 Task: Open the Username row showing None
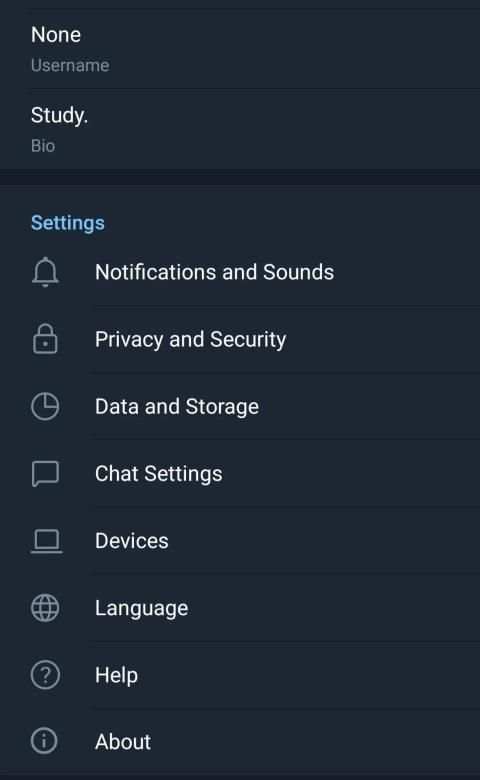[x=240, y=49]
